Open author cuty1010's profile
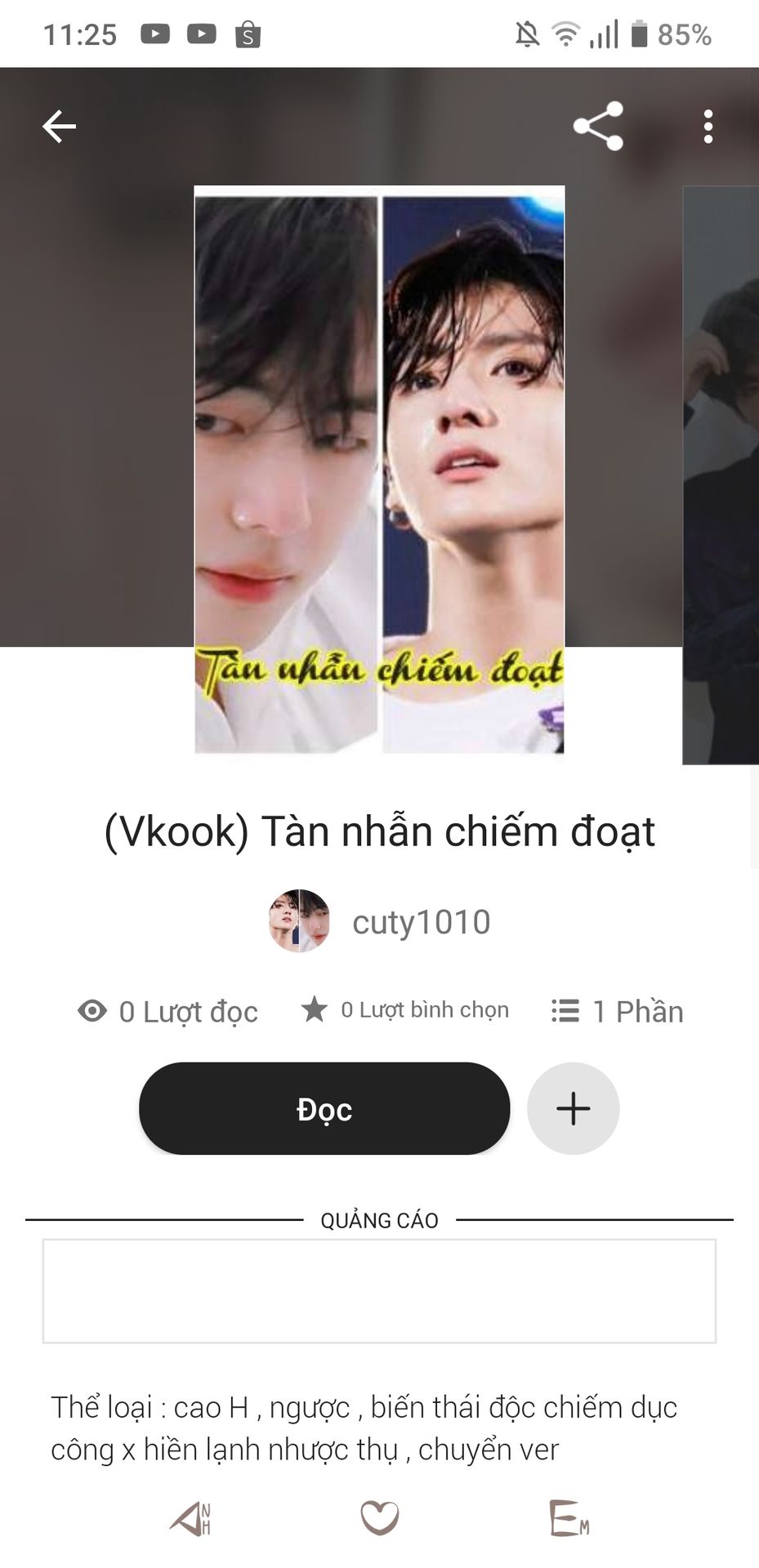This screenshot has height=1568, width=759. coord(380,922)
